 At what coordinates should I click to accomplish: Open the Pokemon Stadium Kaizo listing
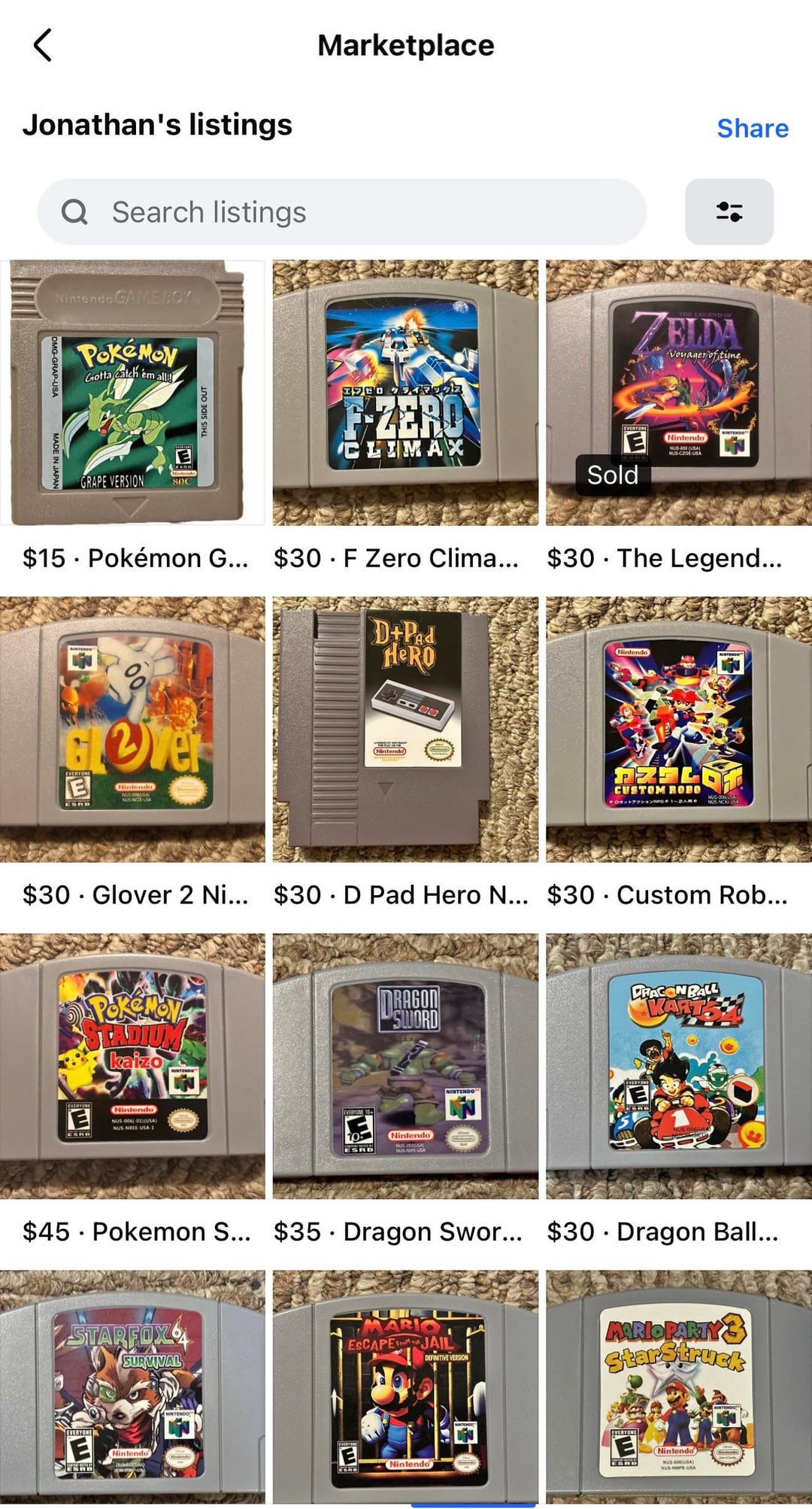pyautogui.click(x=132, y=1066)
